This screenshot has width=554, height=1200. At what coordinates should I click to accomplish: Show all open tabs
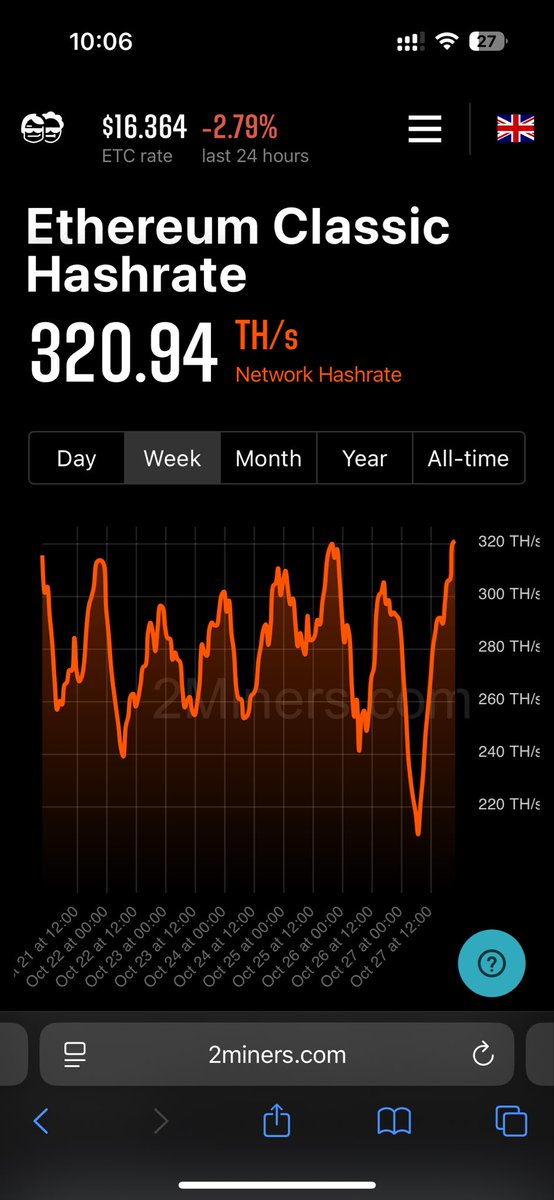(511, 1121)
